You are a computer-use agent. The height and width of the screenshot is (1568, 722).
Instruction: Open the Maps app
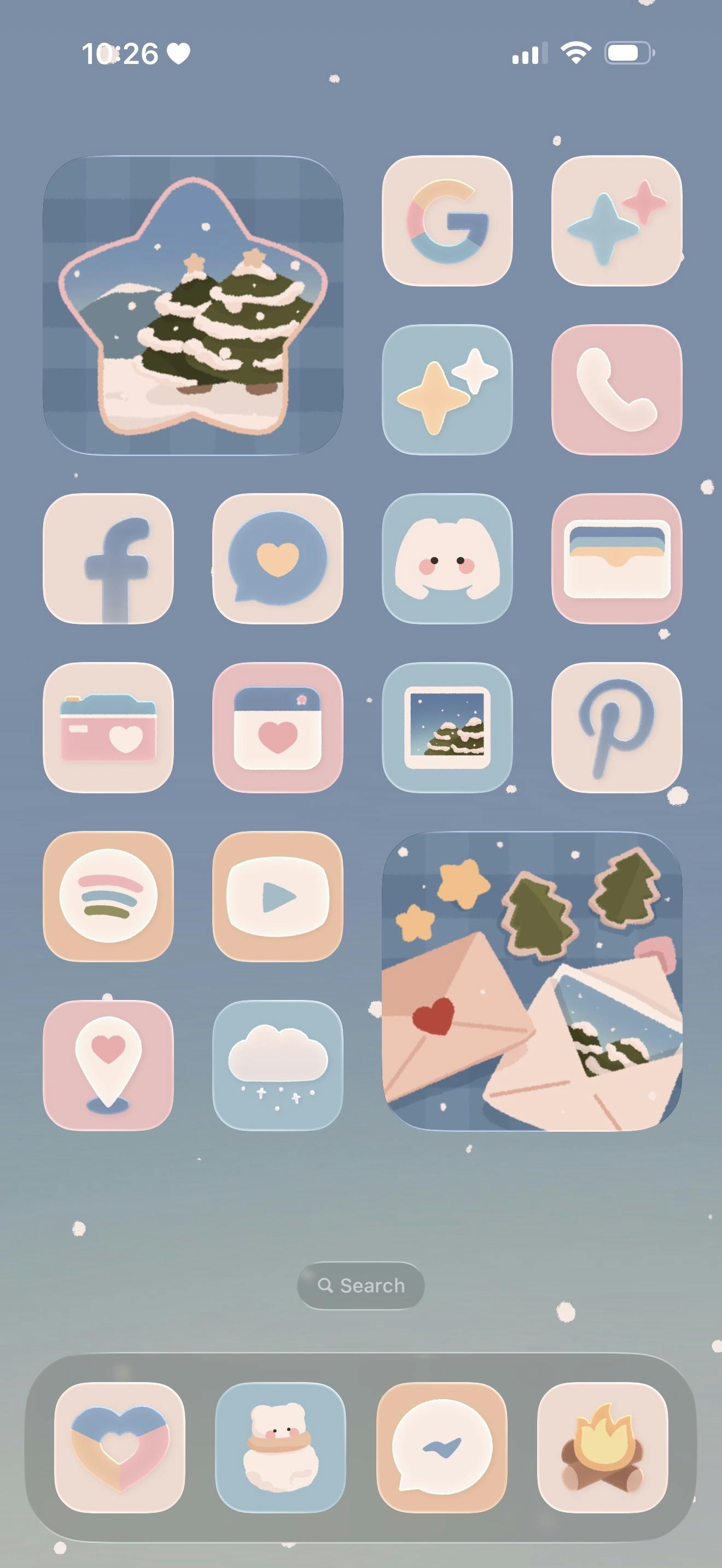point(108,1064)
